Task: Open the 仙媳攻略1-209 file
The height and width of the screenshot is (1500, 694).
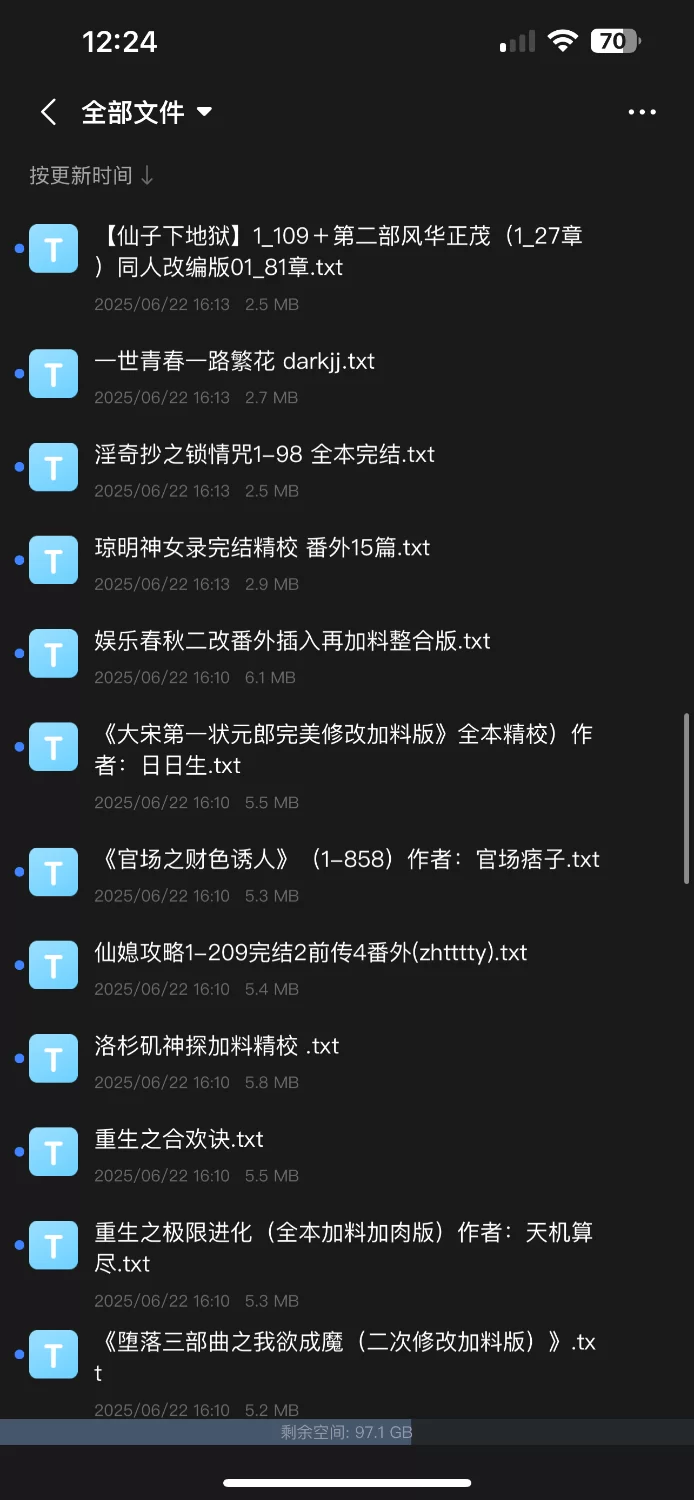Action: coord(310,953)
